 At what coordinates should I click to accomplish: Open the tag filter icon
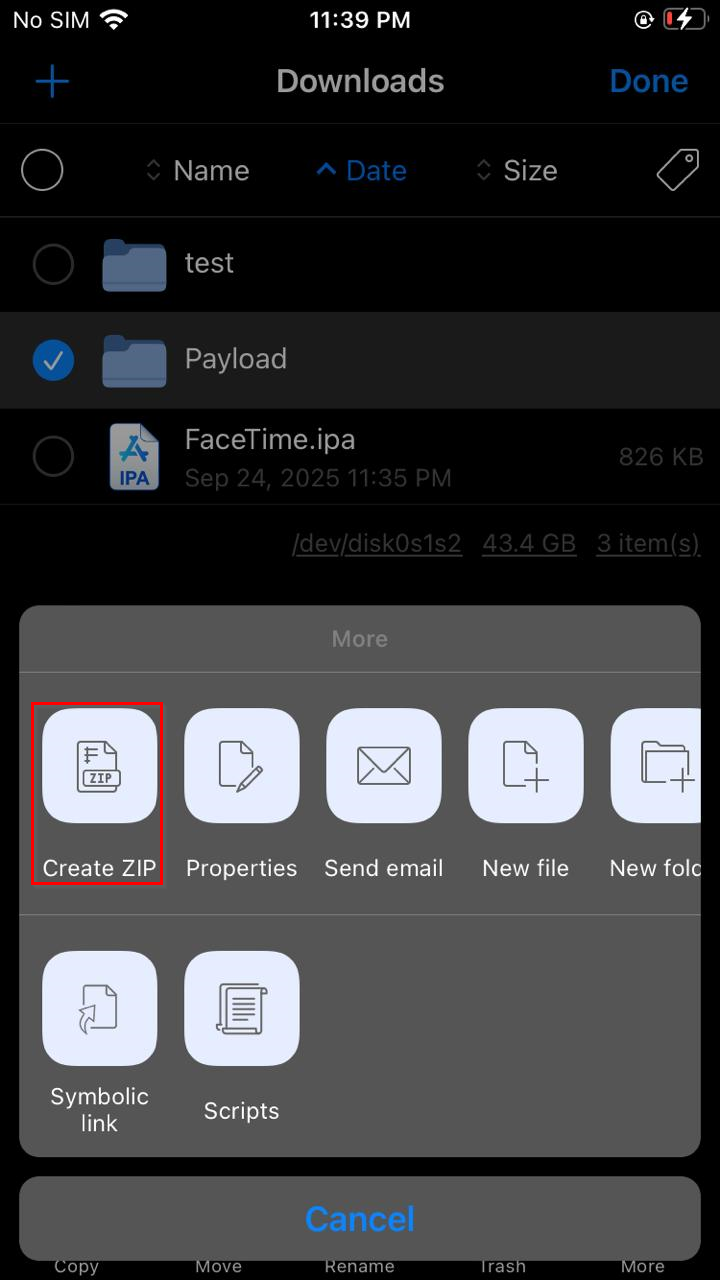pos(677,171)
